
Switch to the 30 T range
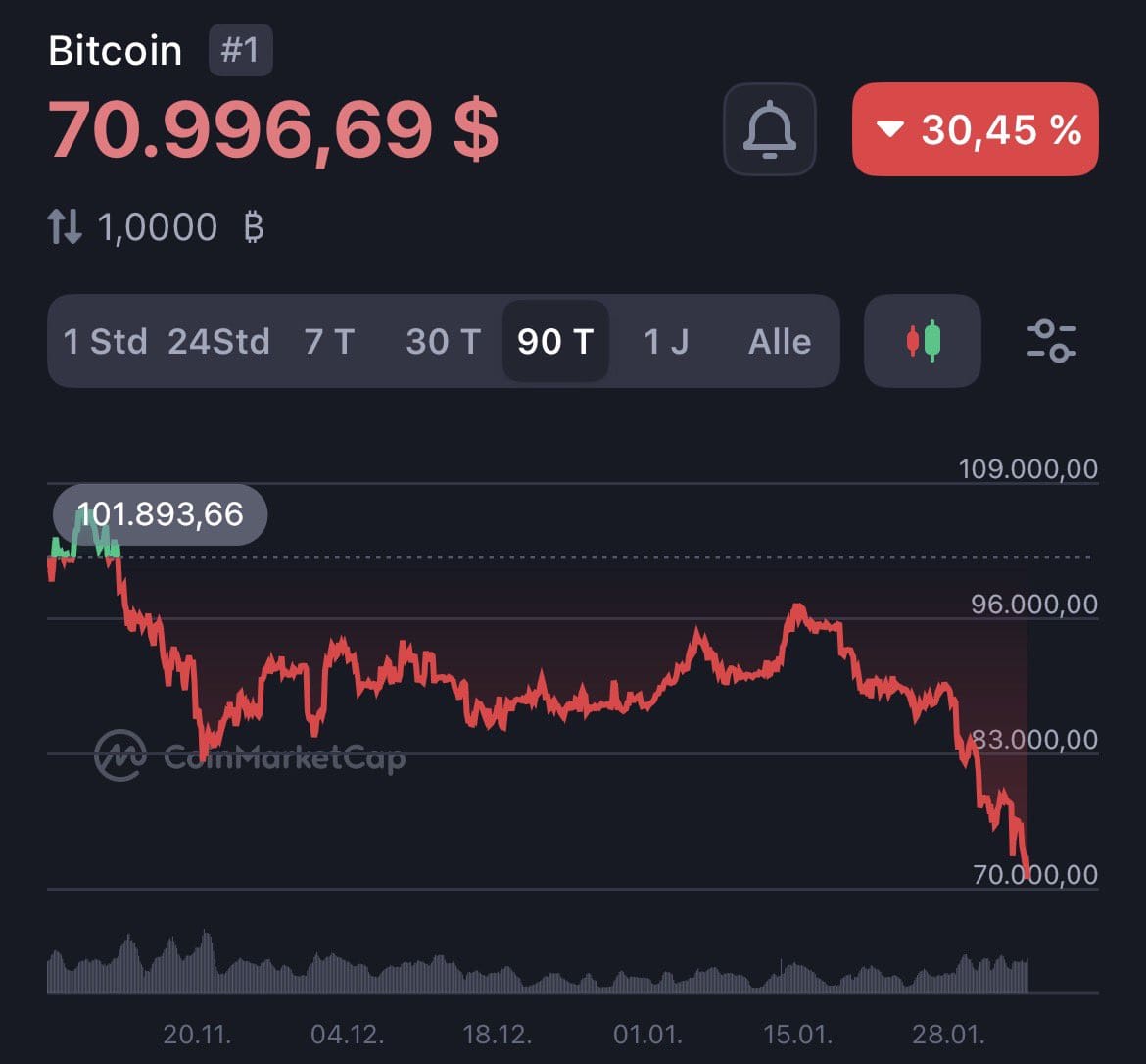tap(443, 342)
